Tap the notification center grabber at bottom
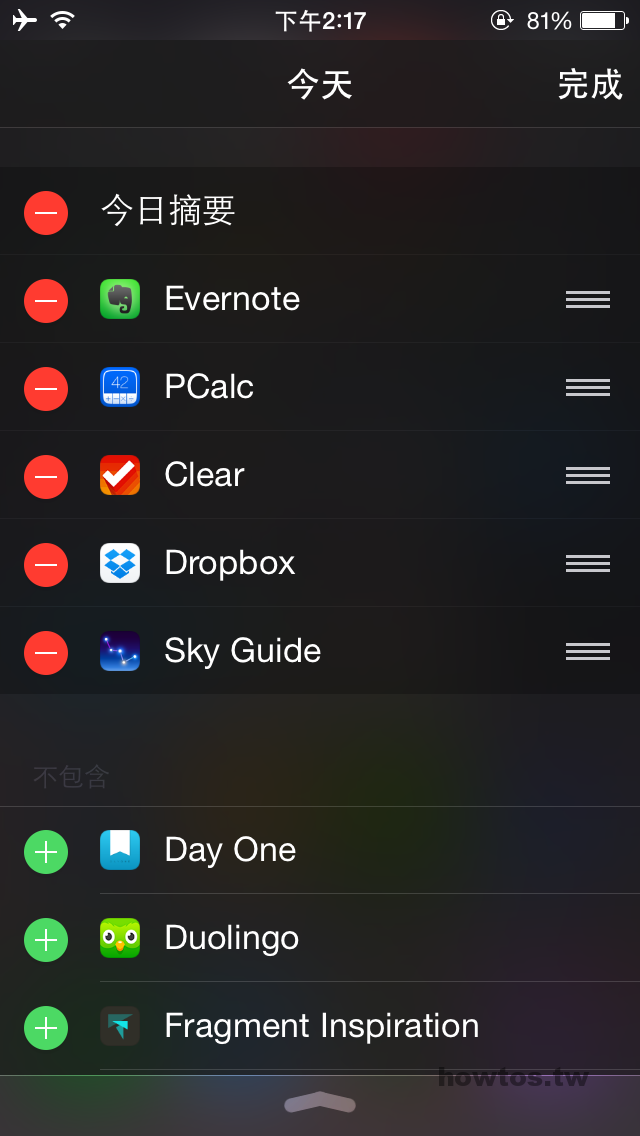The width and height of the screenshot is (640, 1136). 320,1102
